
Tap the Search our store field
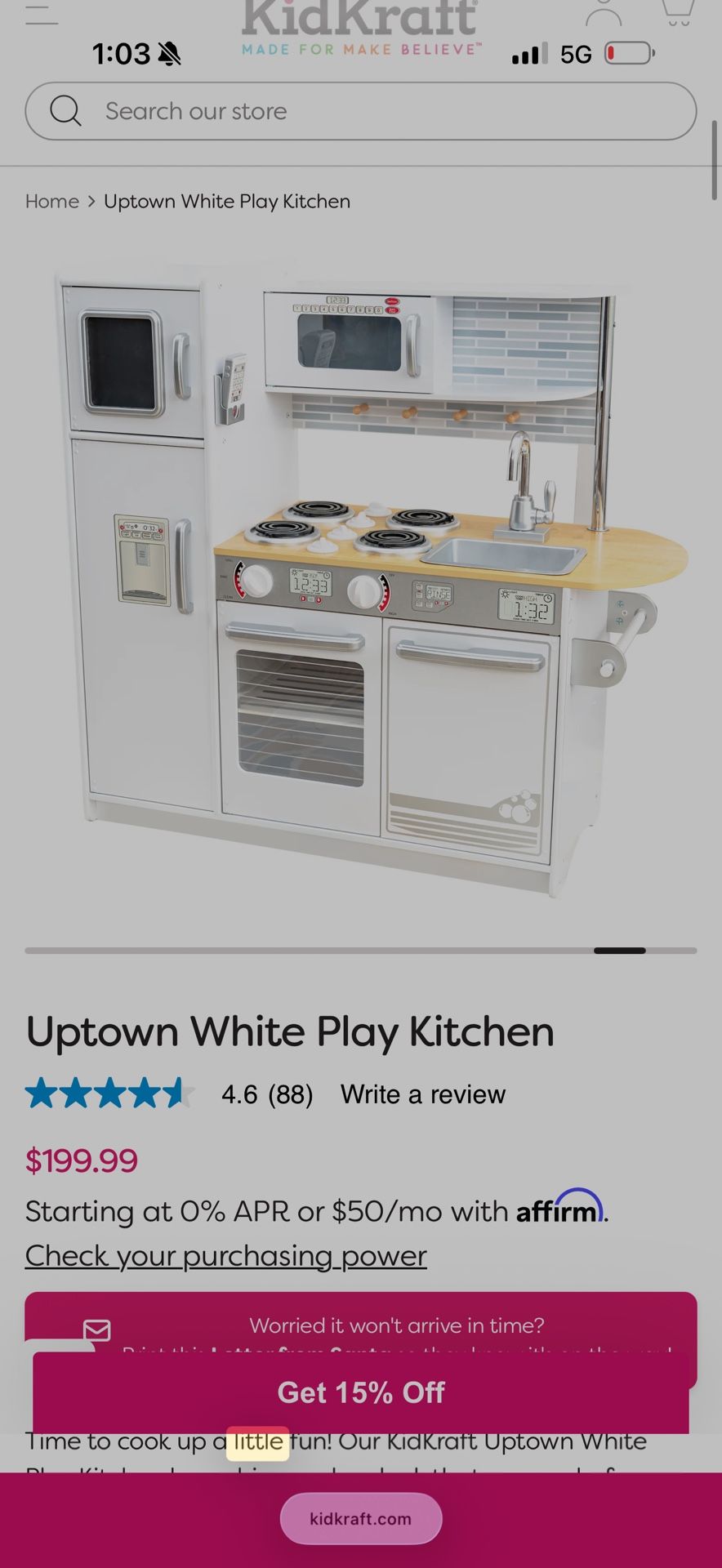coord(361,111)
